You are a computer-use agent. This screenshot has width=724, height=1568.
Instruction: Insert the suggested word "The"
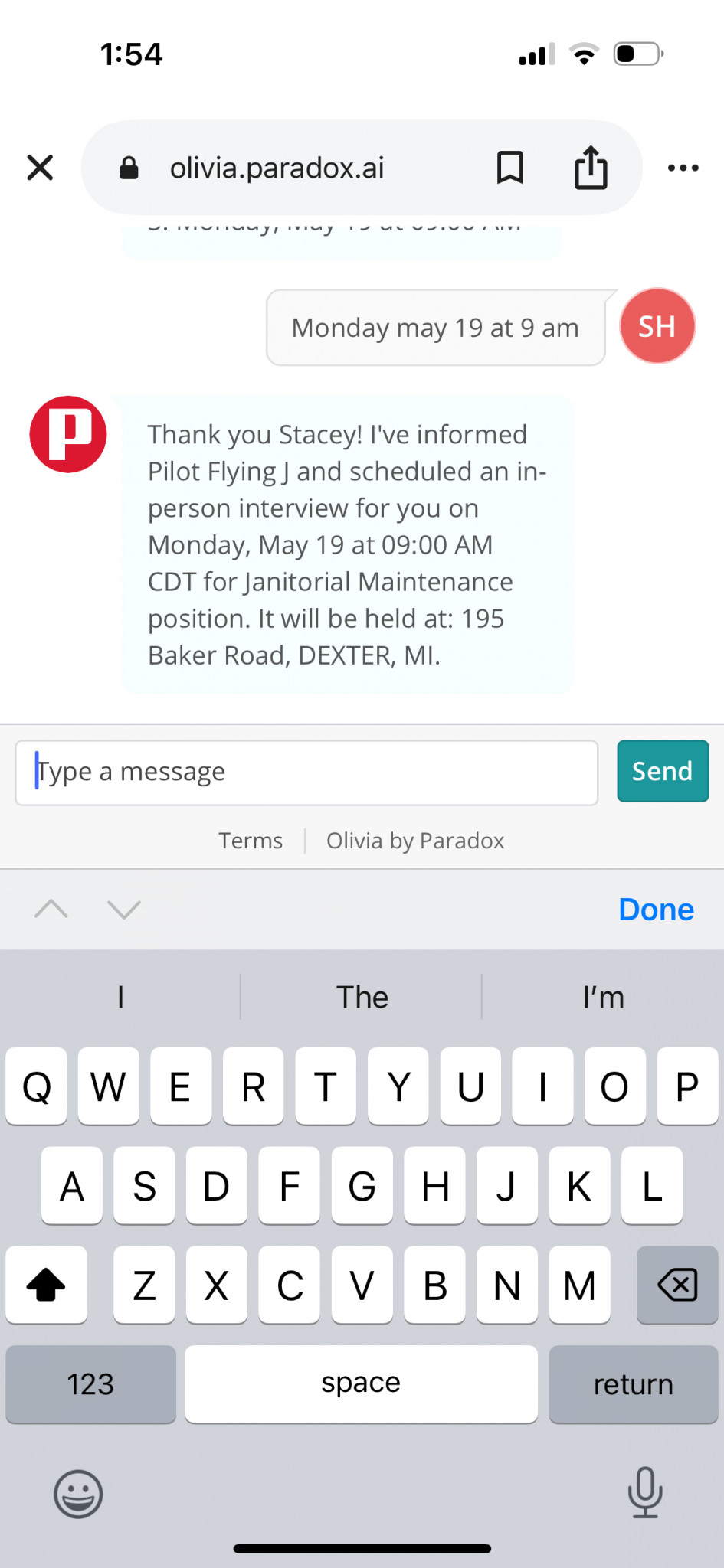362,997
